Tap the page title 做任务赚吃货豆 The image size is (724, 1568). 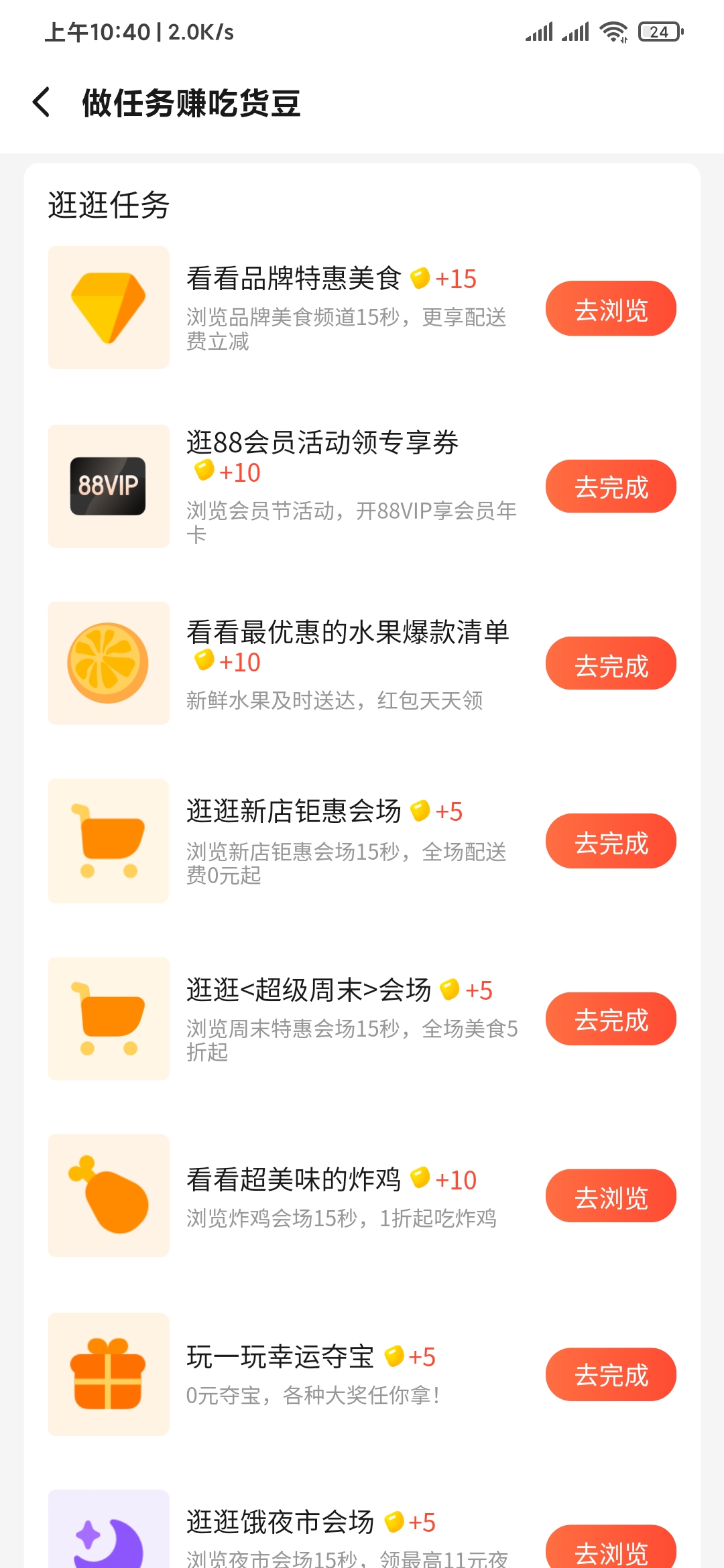coord(191,104)
